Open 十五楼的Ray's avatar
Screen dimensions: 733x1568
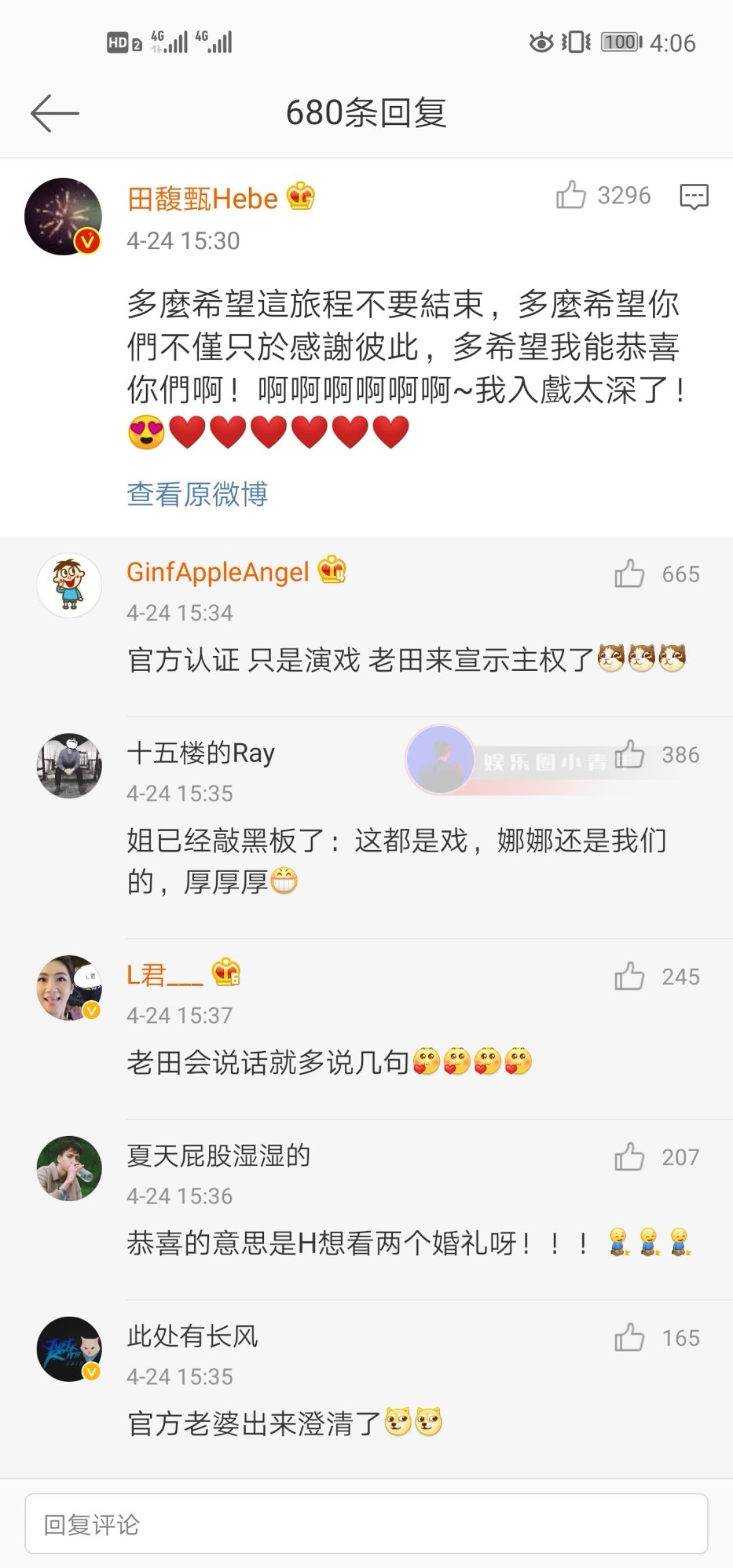(x=69, y=765)
